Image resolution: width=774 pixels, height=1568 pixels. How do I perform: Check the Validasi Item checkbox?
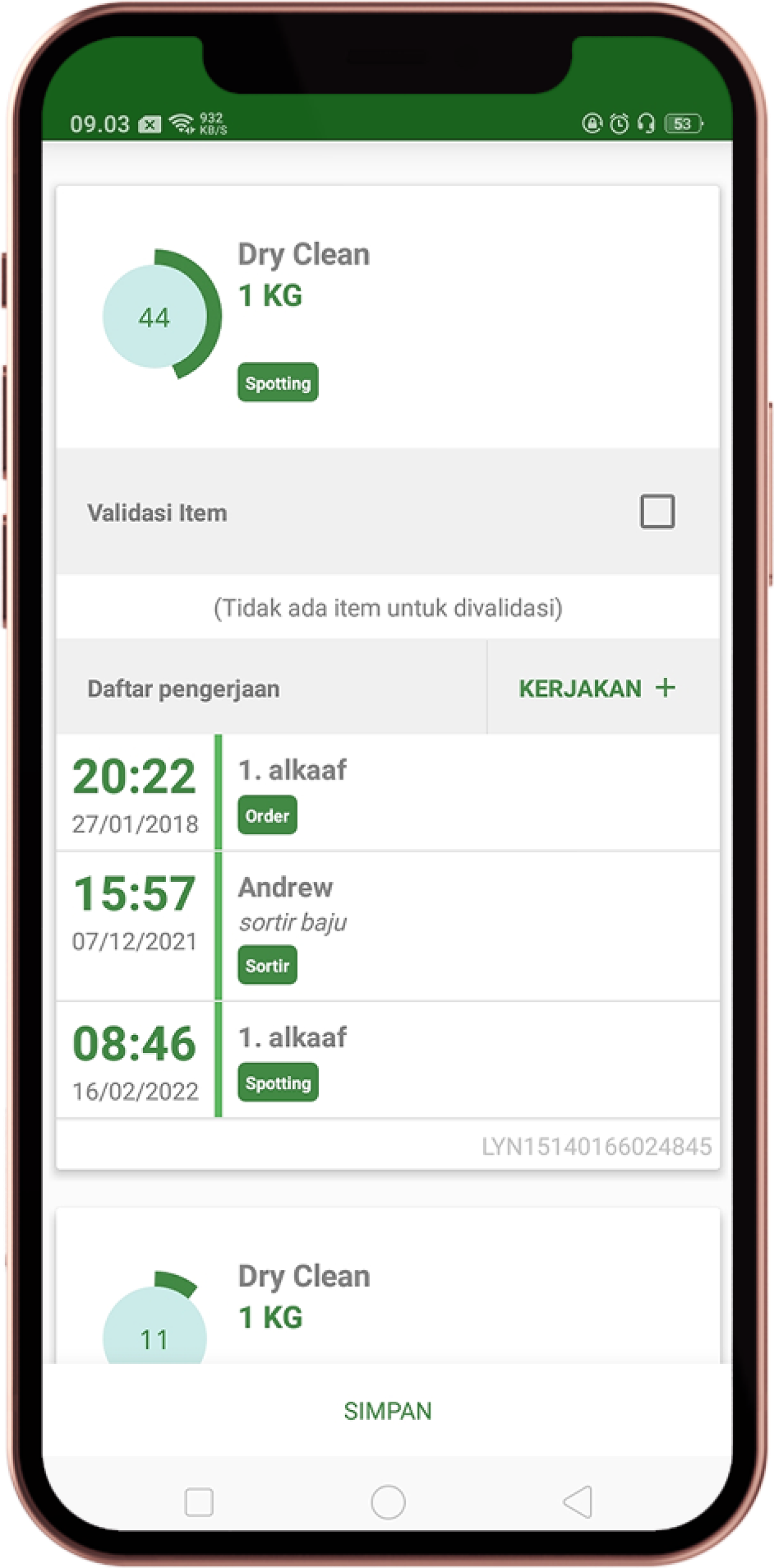click(657, 512)
